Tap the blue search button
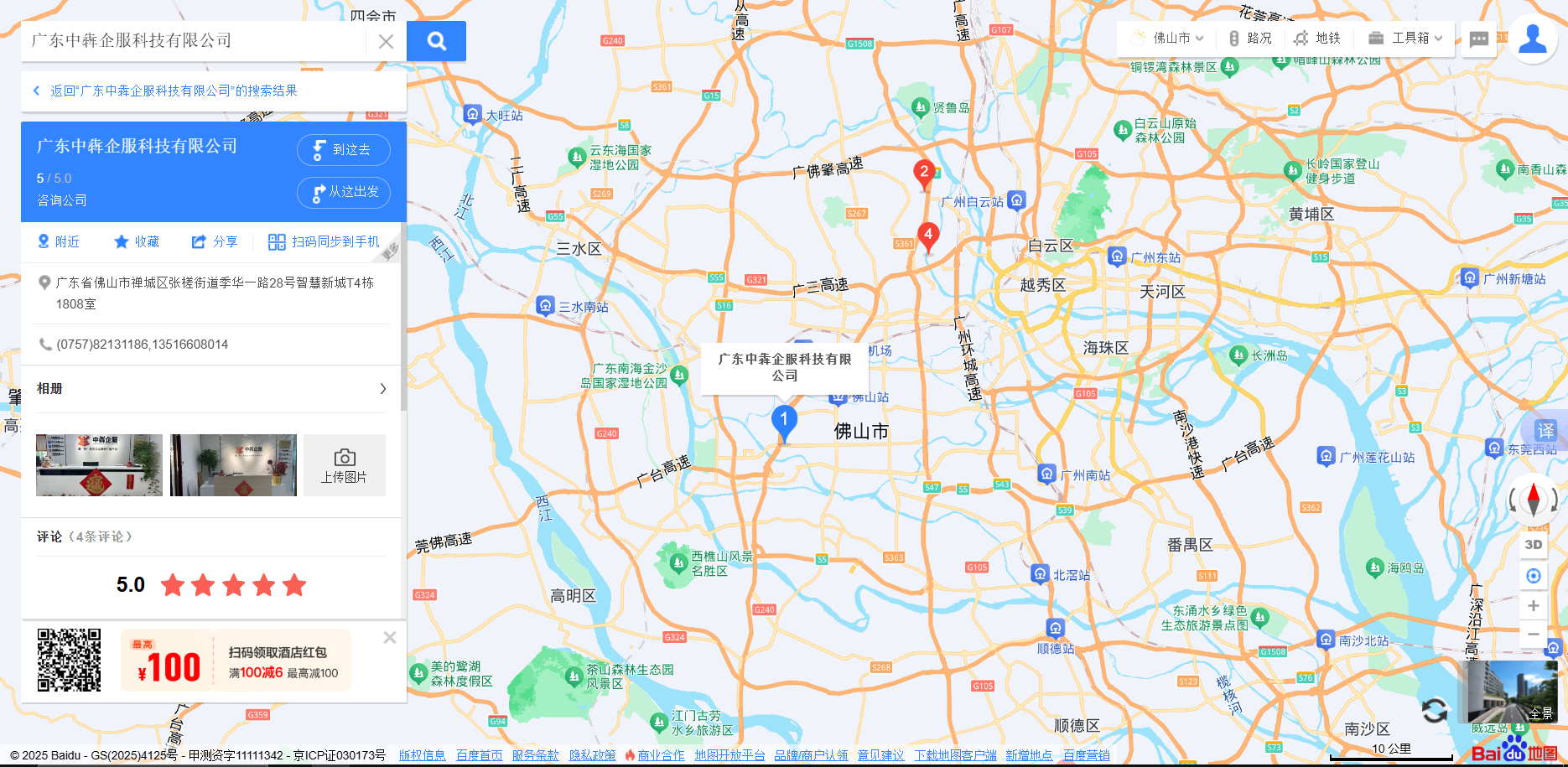This screenshot has width=1568, height=767. [436, 41]
